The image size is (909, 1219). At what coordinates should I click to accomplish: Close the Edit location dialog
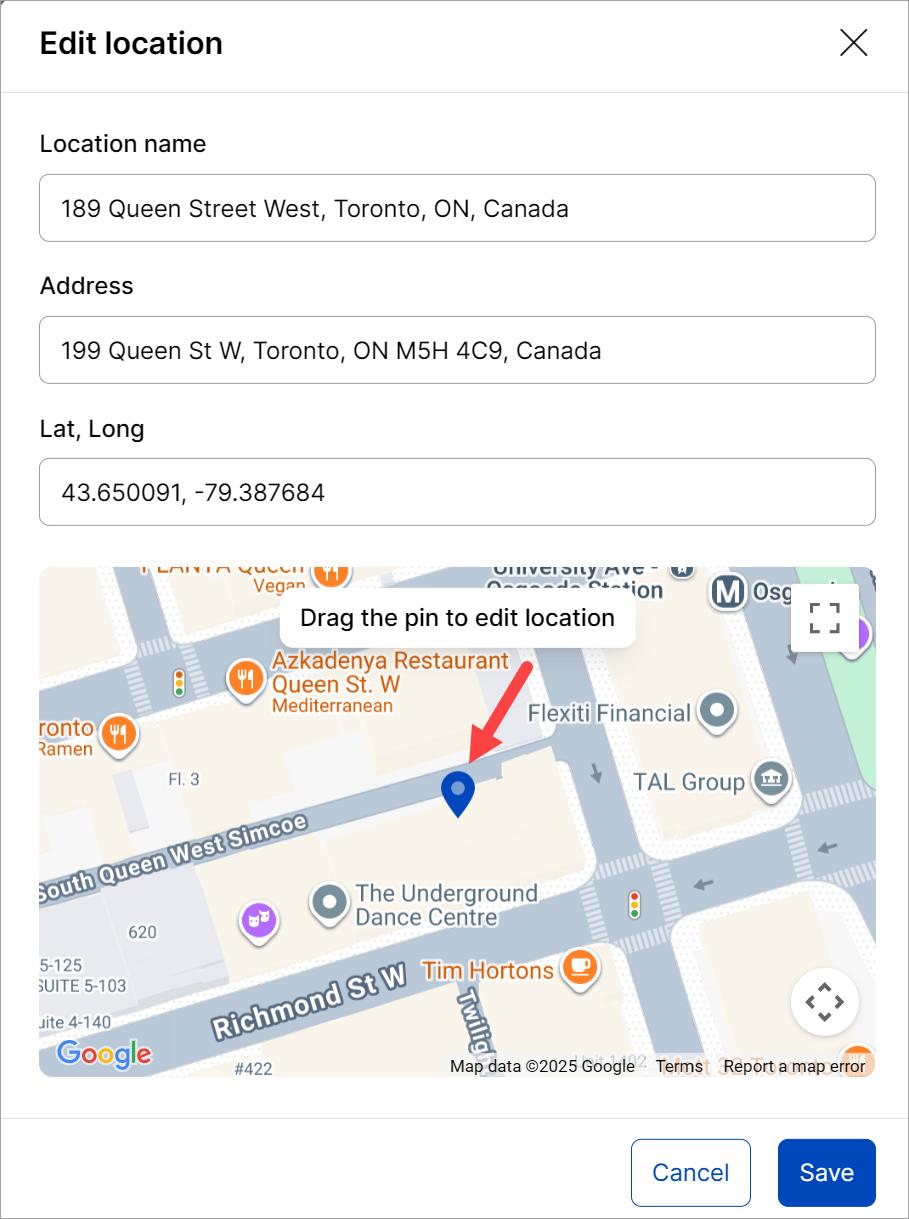tap(853, 43)
